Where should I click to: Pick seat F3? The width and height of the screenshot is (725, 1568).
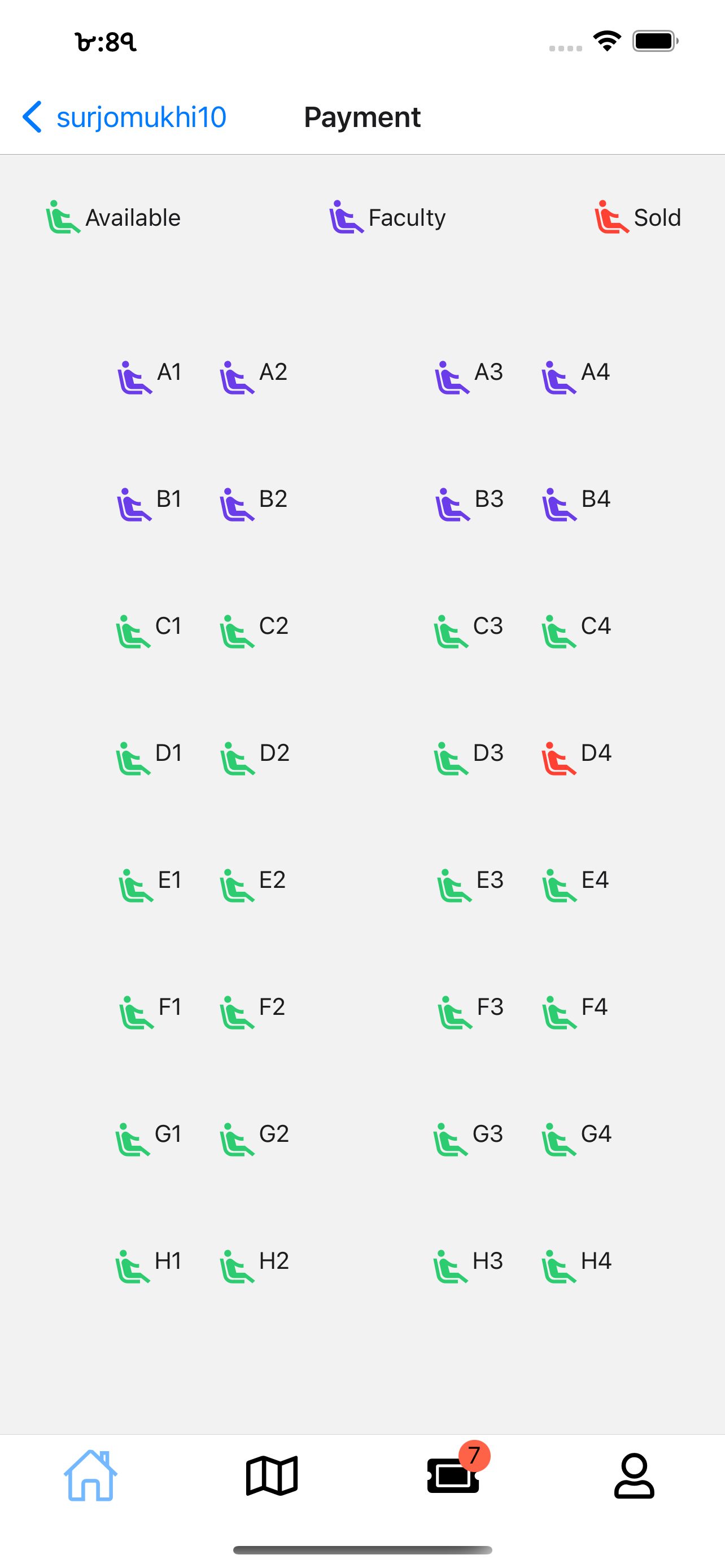(470, 1011)
